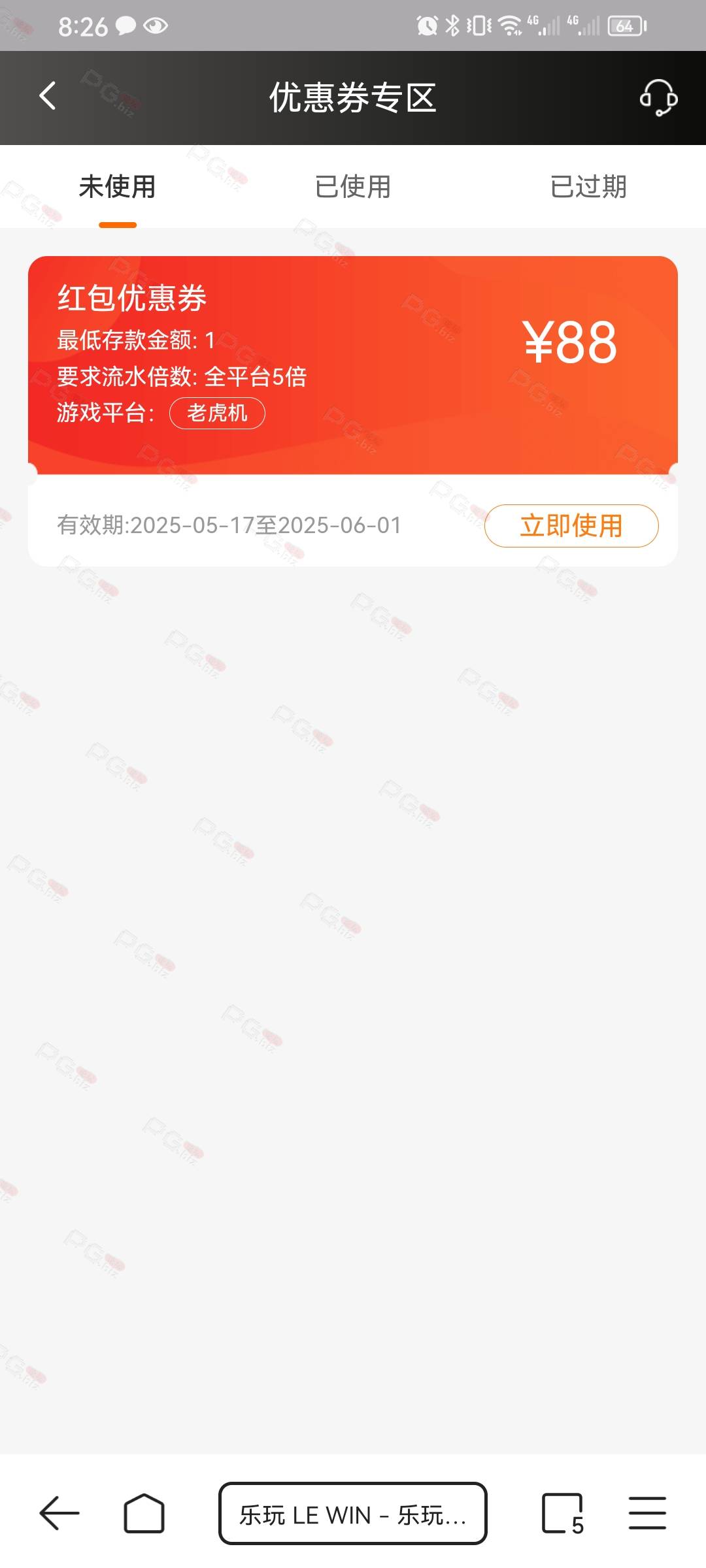Select the 未使用 tab

point(118,187)
